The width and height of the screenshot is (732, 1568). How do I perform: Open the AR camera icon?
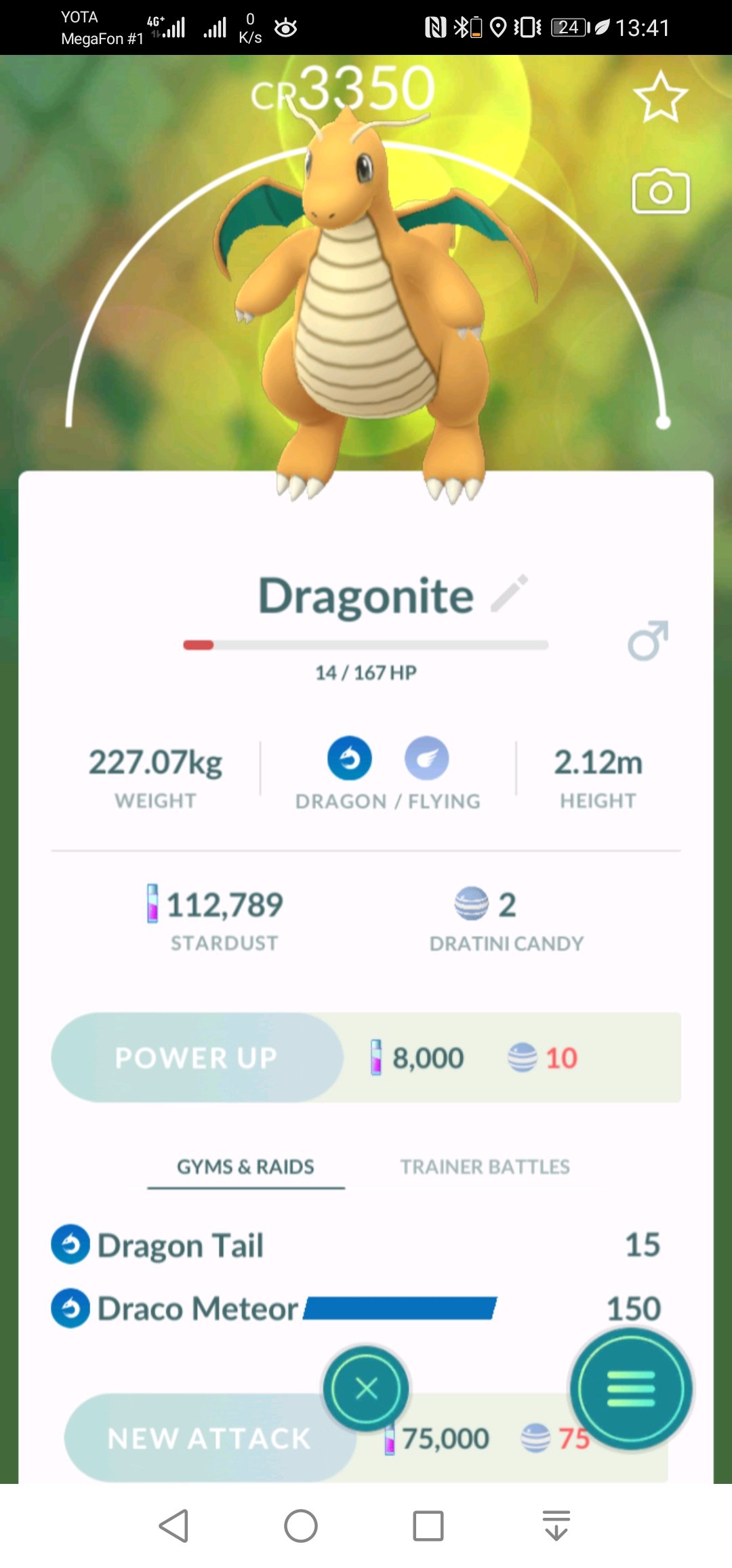661,192
